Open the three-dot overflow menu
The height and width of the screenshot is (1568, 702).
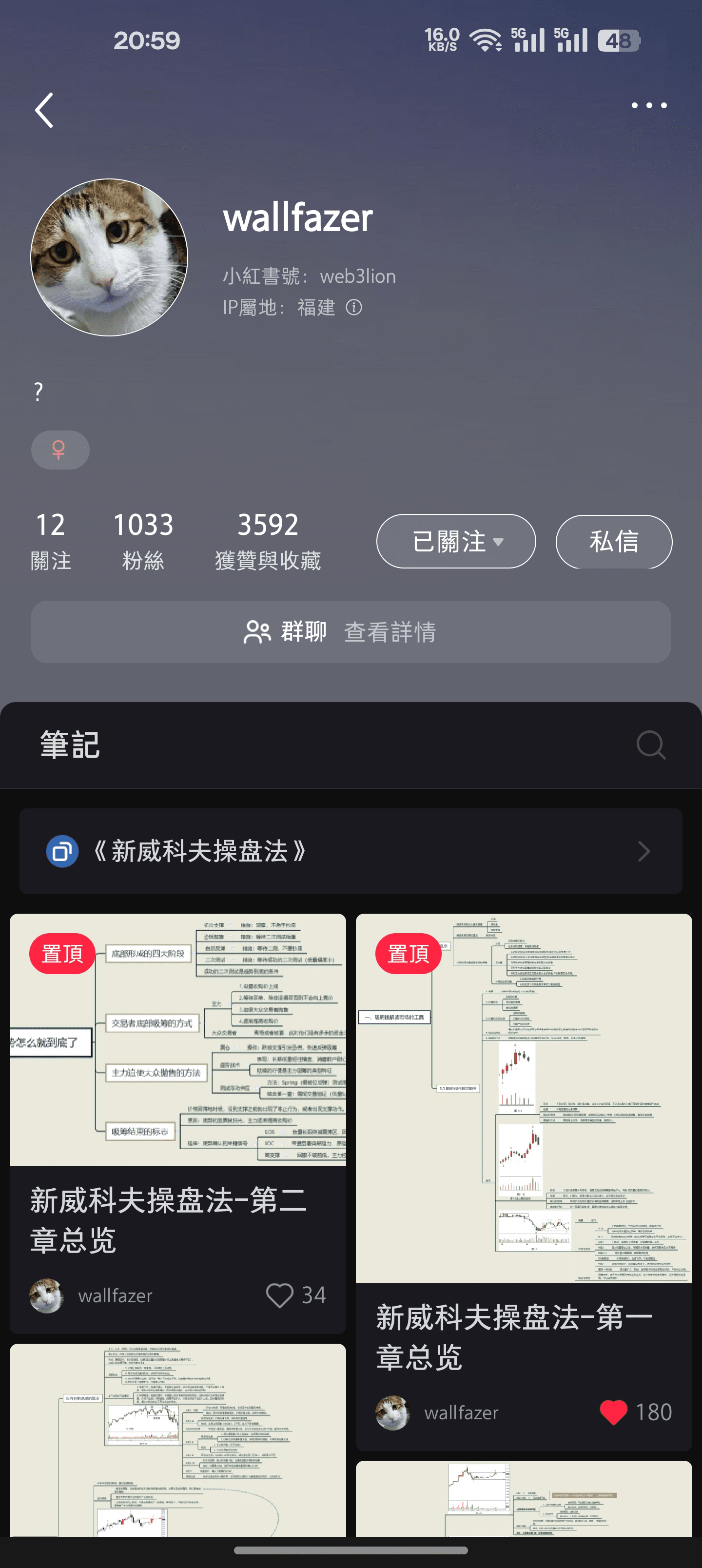pyautogui.click(x=648, y=105)
